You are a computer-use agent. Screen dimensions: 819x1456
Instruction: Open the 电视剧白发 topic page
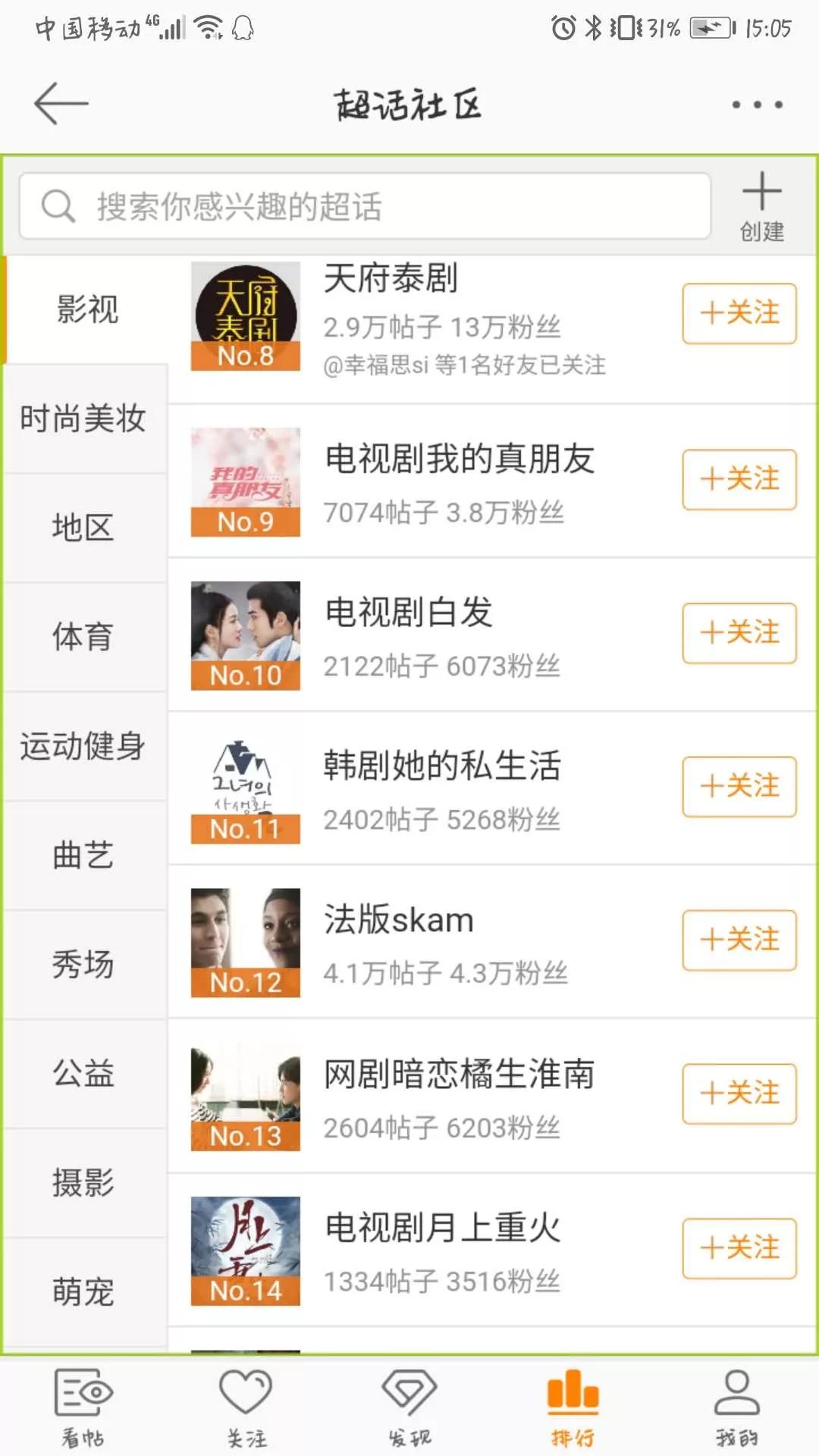[x=409, y=613]
